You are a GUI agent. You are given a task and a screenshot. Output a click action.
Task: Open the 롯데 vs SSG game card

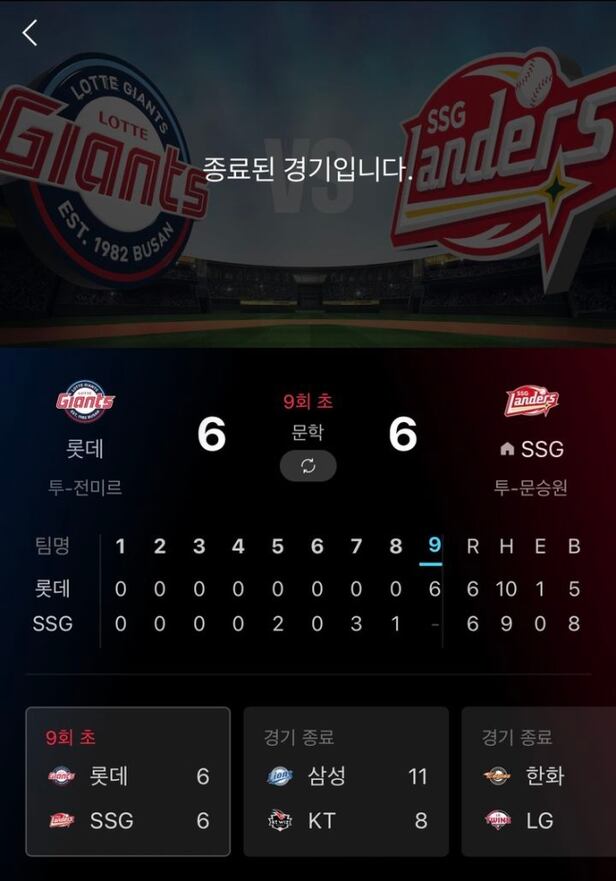[128, 781]
